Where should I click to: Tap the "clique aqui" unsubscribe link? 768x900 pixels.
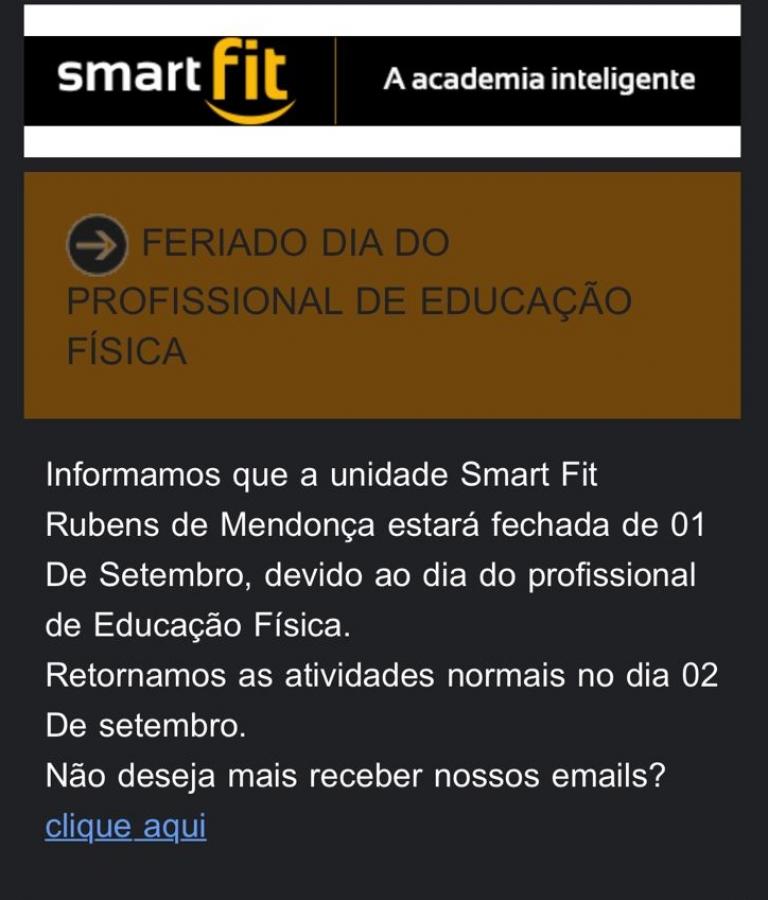[x=126, y=827]
